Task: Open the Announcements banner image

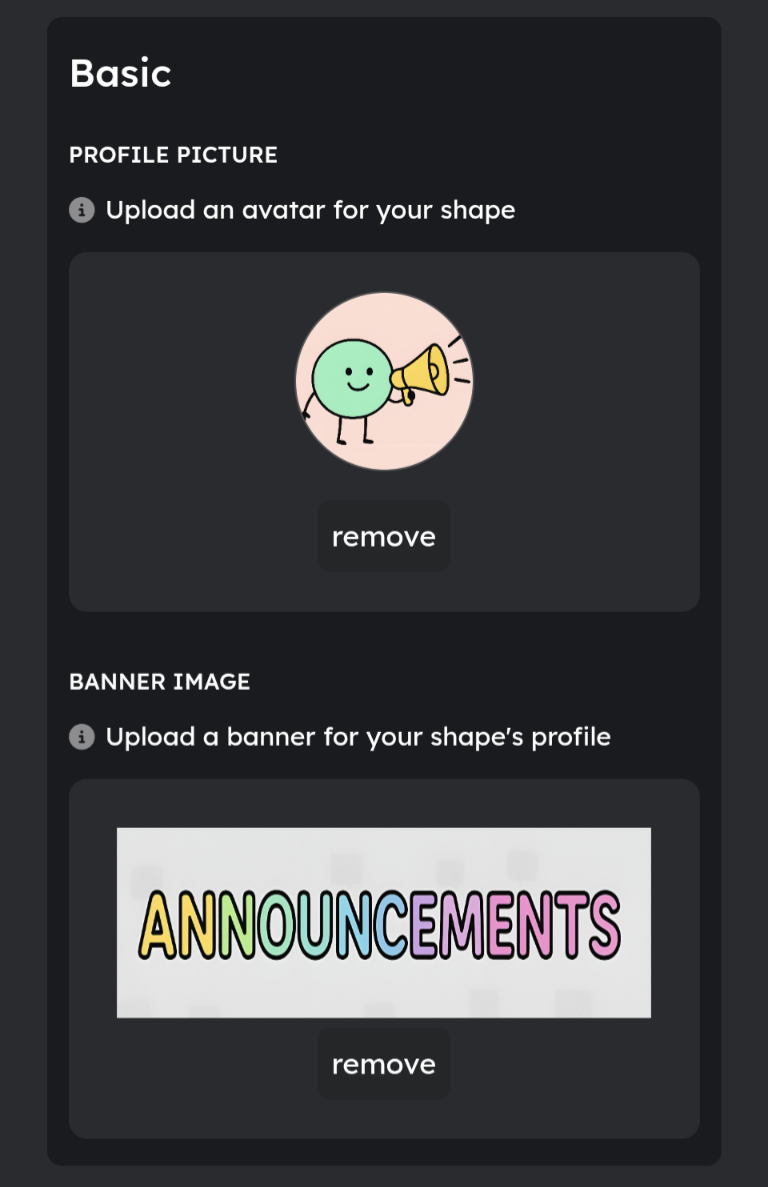Action: click(x=384, y=922)
